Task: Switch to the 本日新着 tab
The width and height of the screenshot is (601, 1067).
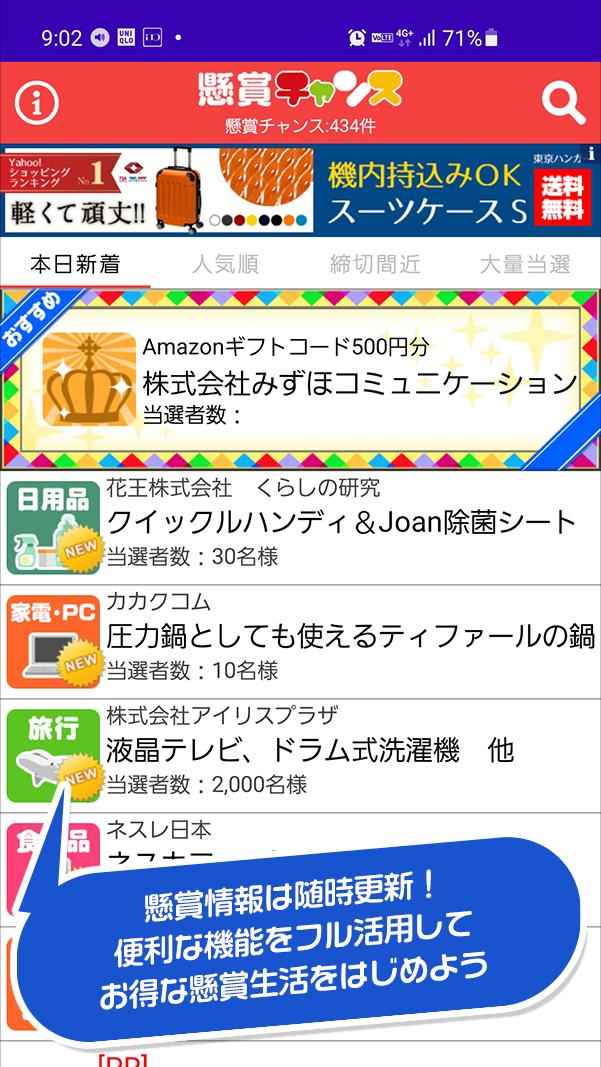Action: [x=75, y=264]
